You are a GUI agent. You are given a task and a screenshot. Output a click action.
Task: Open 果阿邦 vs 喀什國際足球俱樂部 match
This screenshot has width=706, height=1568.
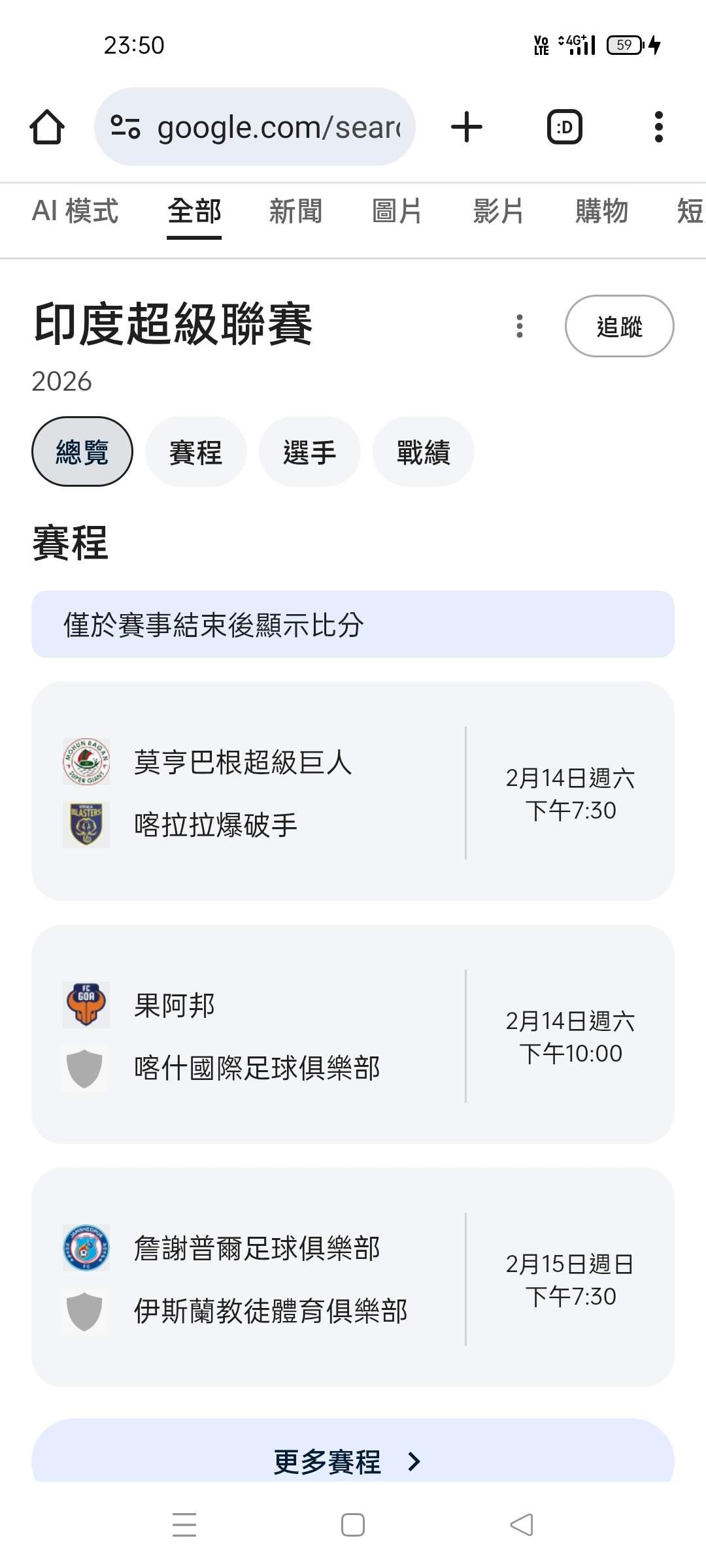pyautogui.click(x=353, y=1035)
